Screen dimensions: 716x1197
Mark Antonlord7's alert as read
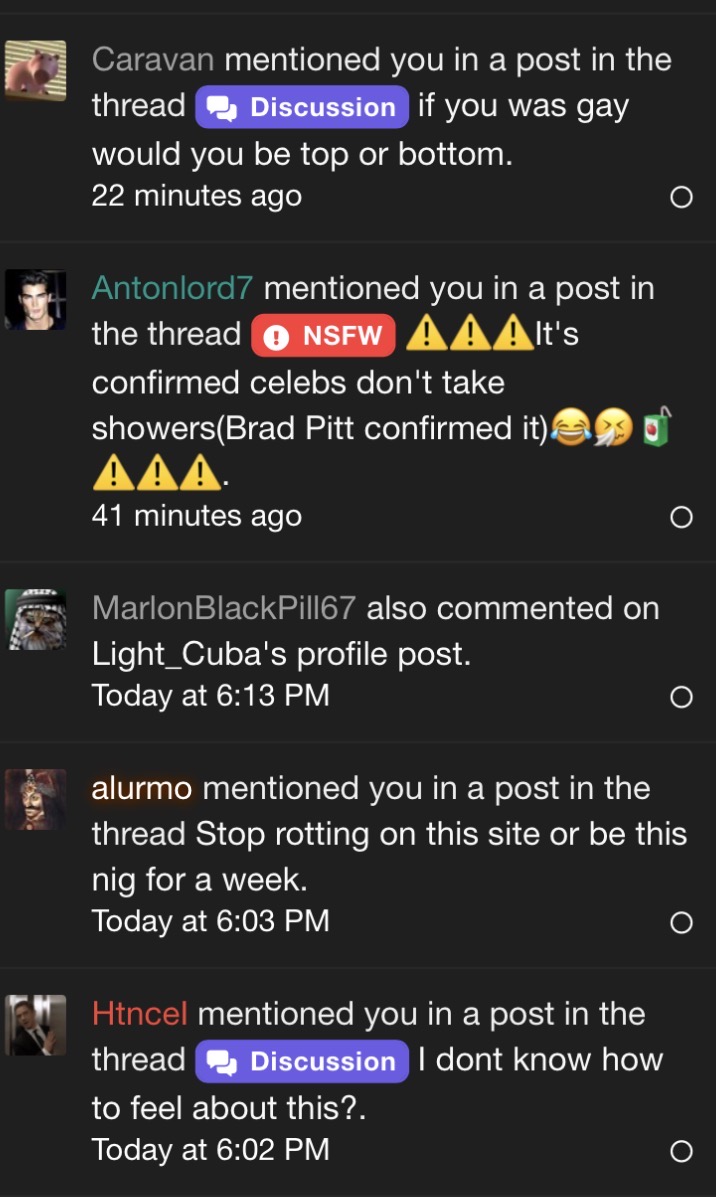[x=681, y=517]
